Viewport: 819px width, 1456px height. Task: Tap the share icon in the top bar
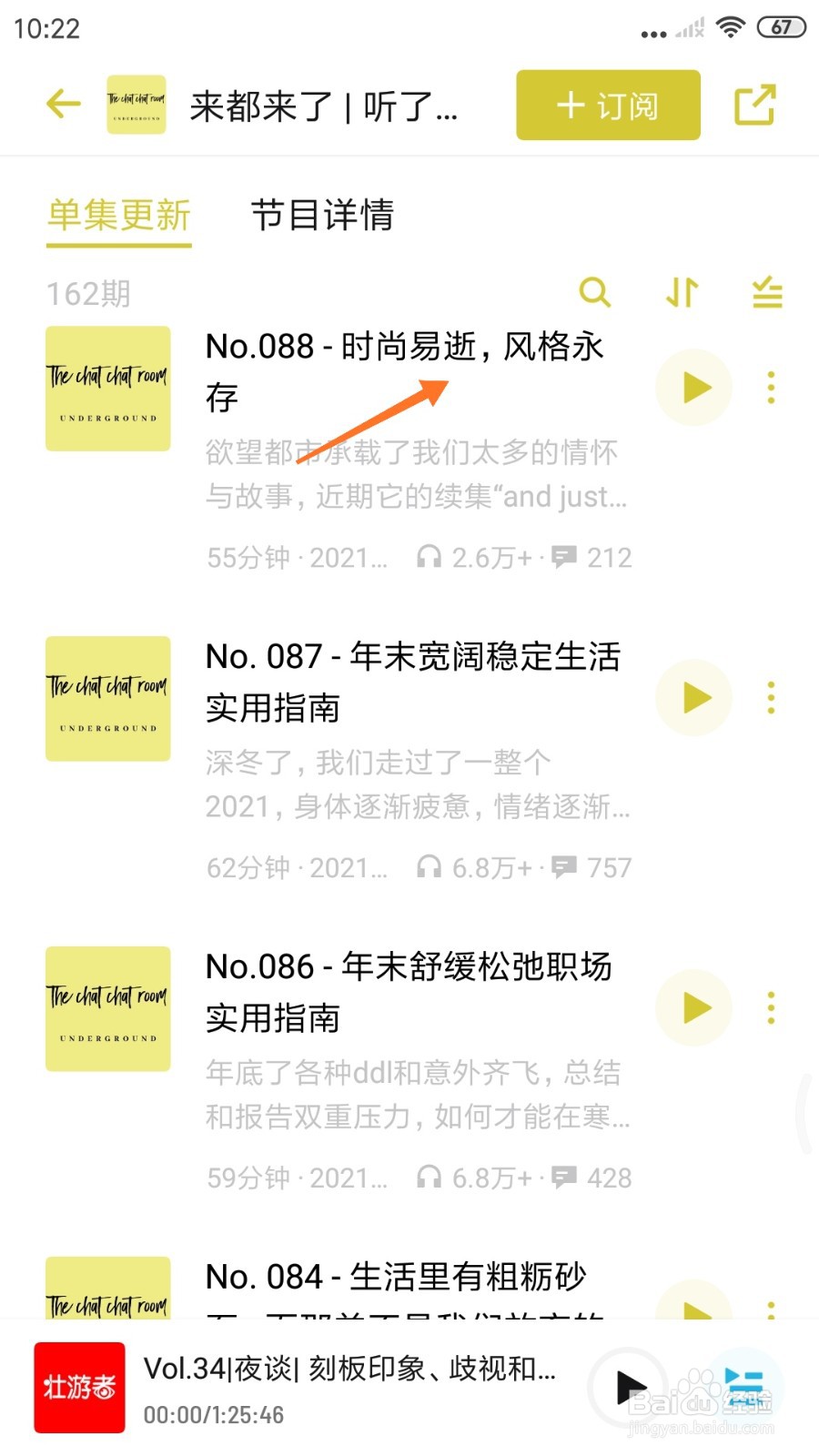point(756,104)
